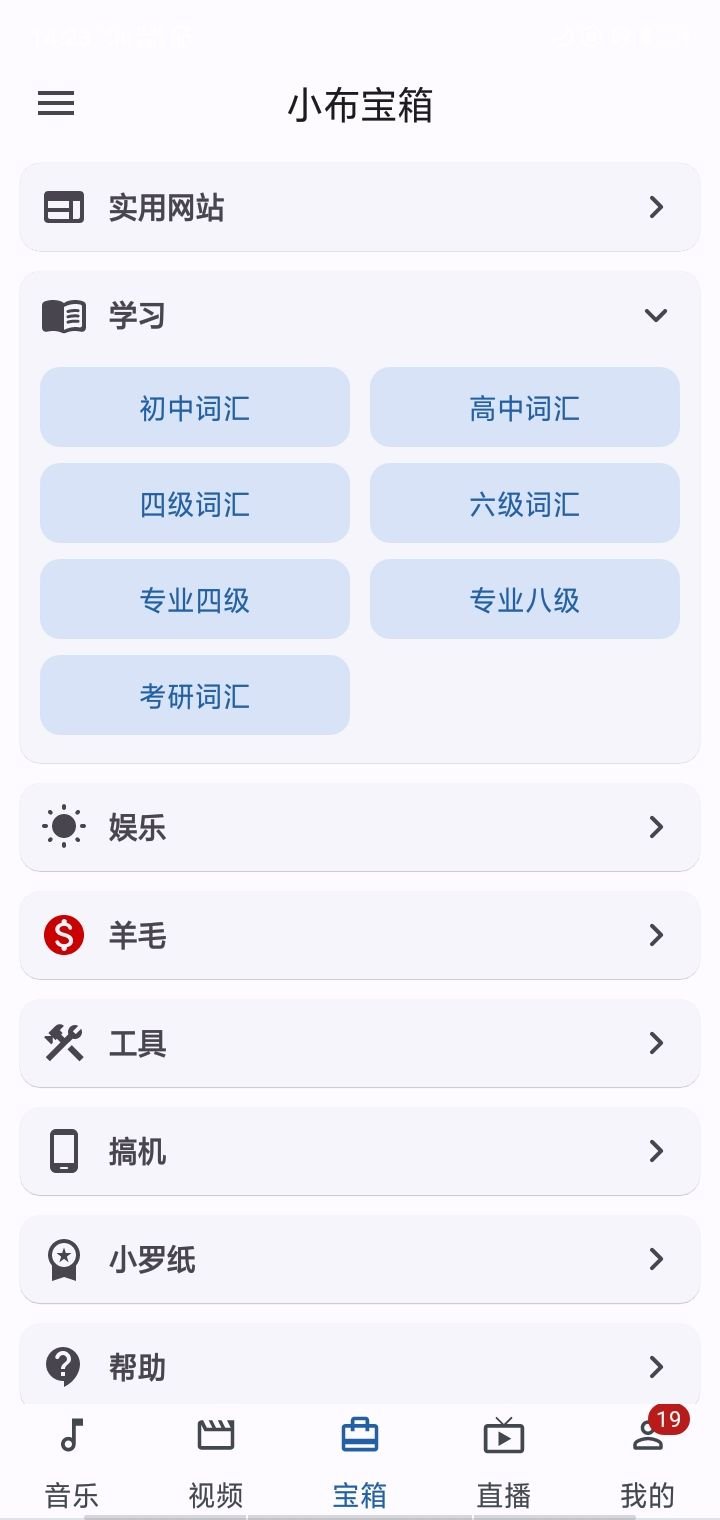The height and width of the screenshot is (1520, 720).
Task: Select the red 羊毛 dollar icon
Action: click(64, 935)
